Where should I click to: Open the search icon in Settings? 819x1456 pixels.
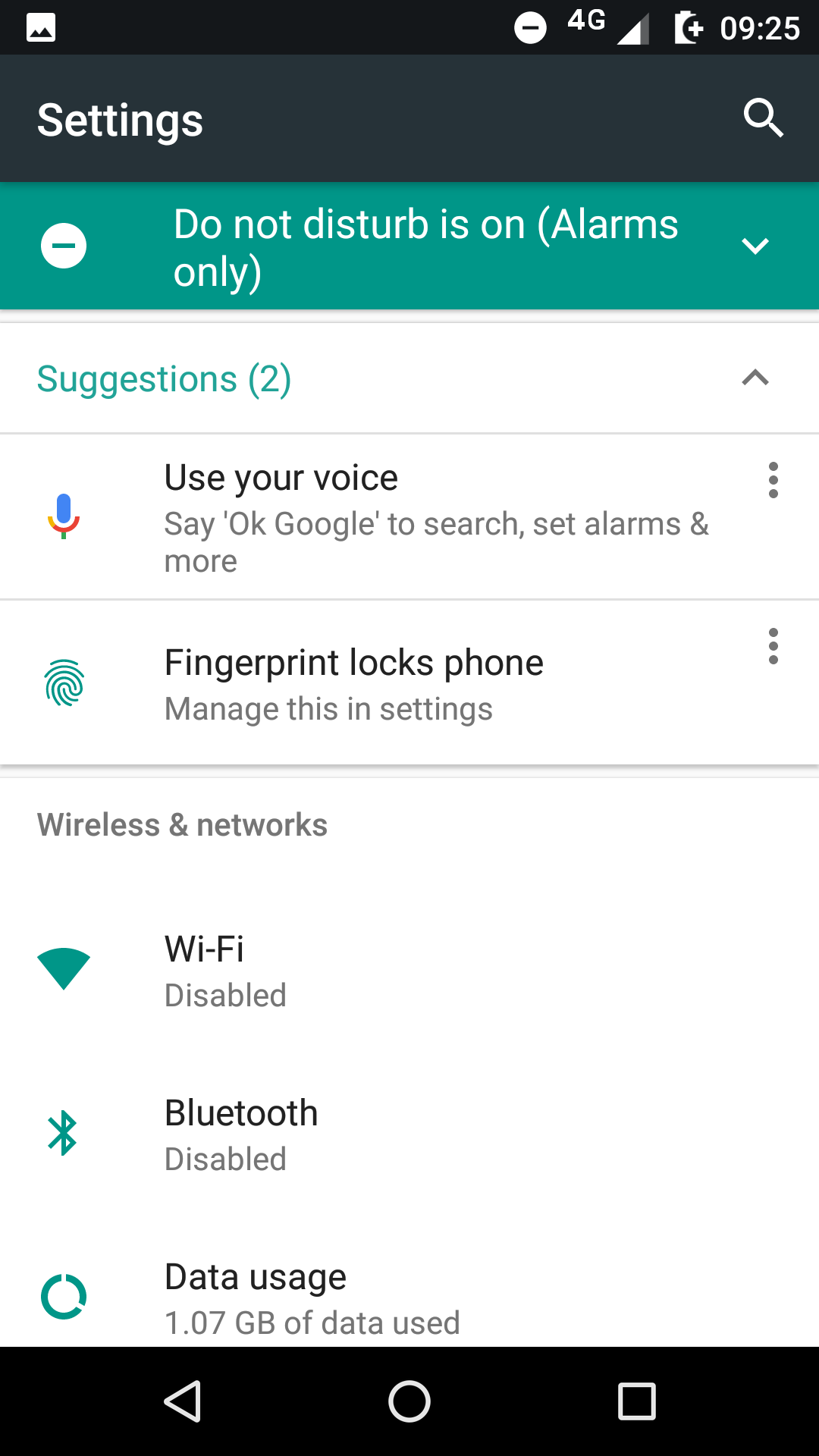763,118
